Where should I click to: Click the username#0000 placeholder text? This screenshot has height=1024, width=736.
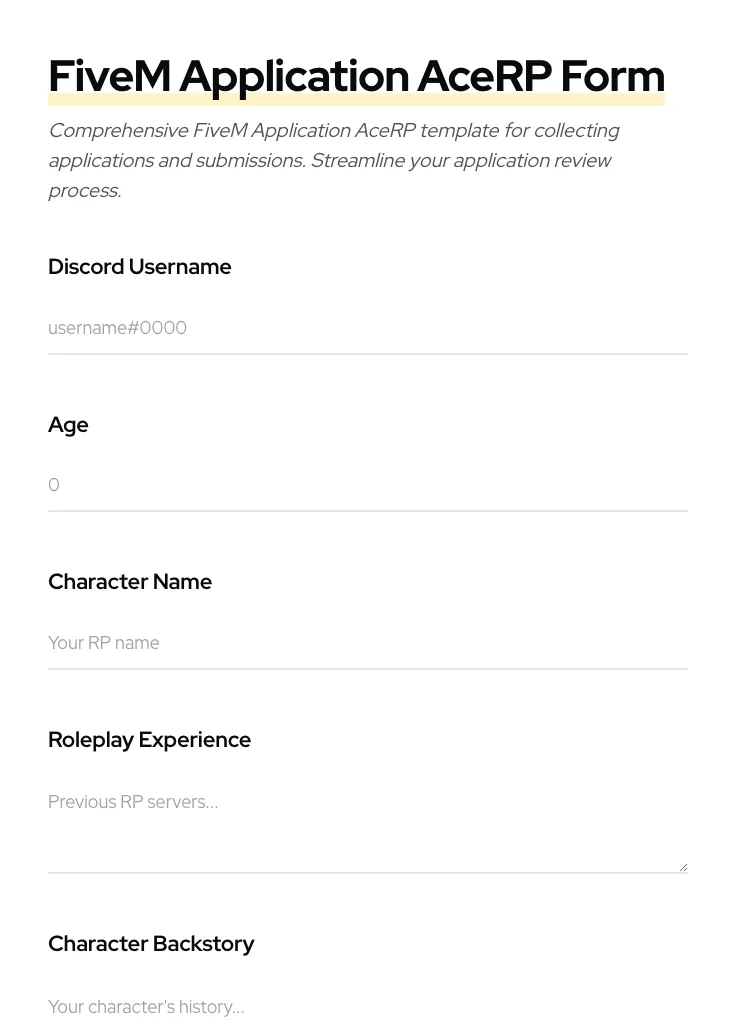tap(117, 328)
